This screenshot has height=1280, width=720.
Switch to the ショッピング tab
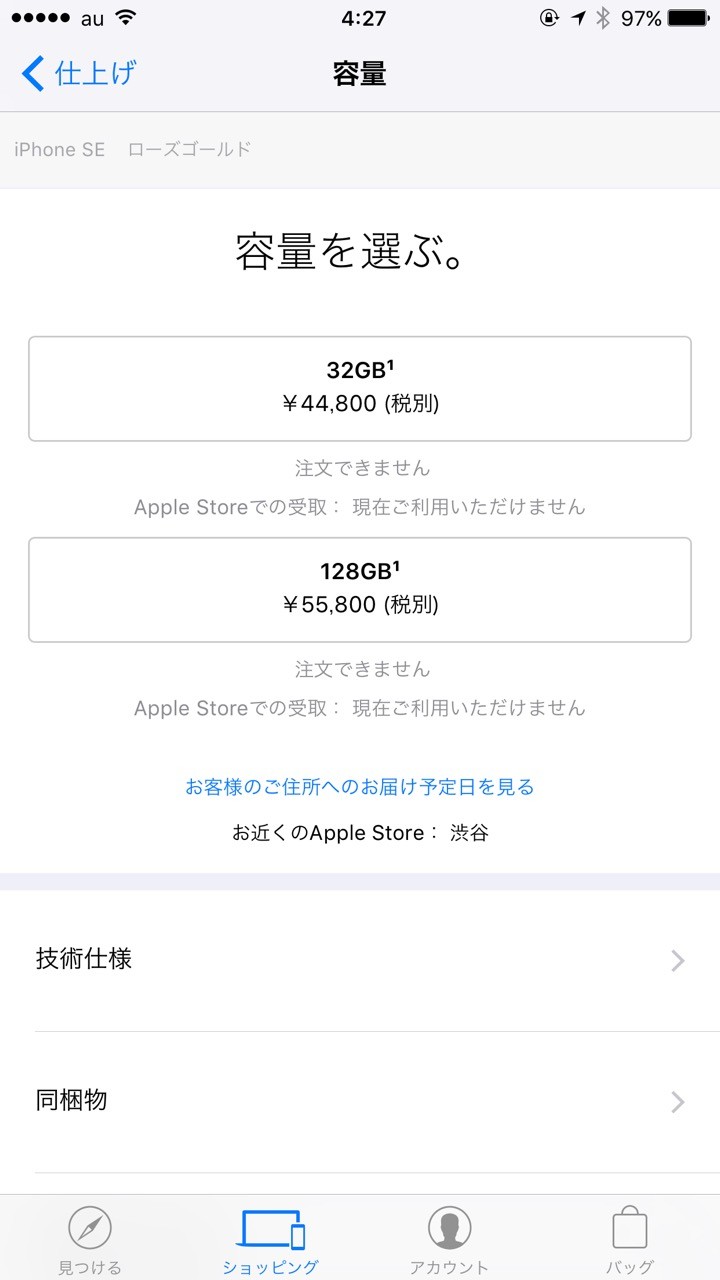coord(271,1238)
